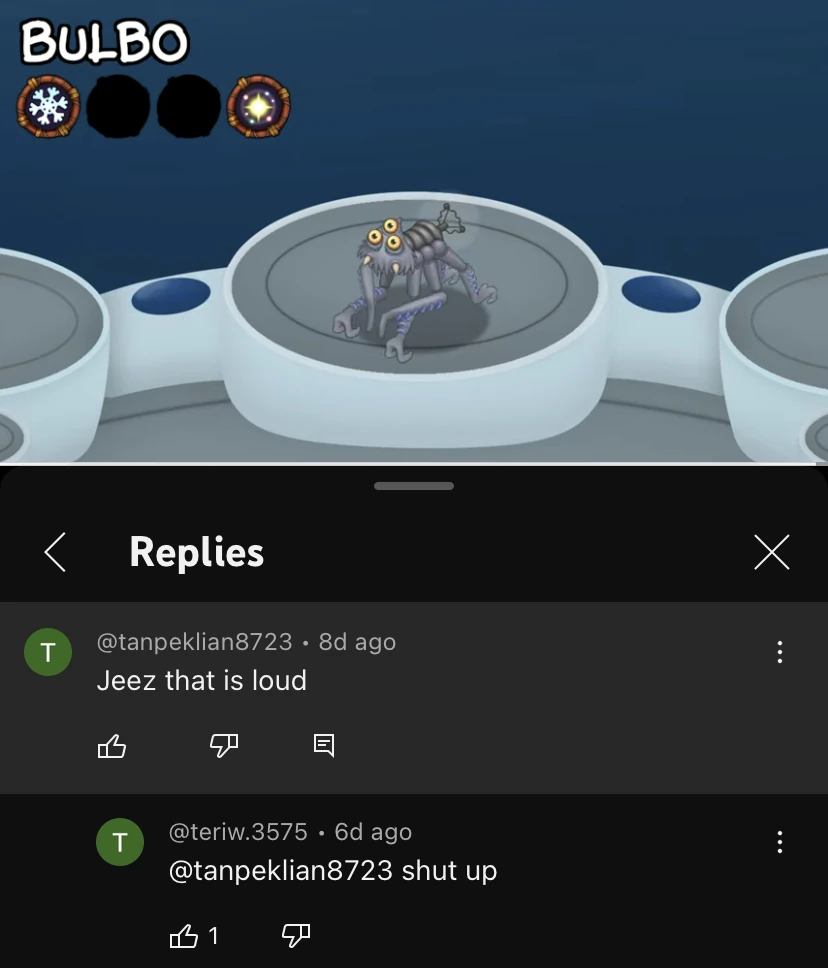828x968 pixels.
Task: Dislike the "shut up" reply
Action: [x=296, y=935]
